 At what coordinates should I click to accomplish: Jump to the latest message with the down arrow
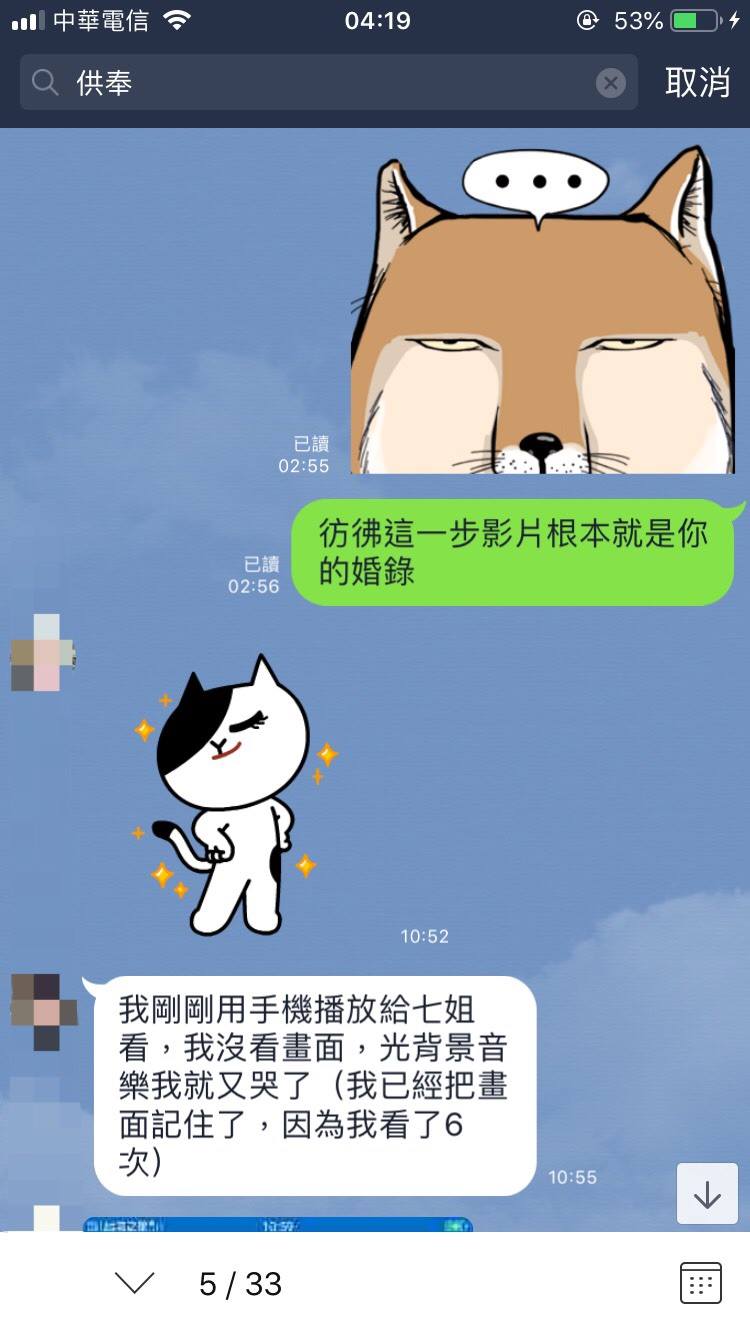707,1194
